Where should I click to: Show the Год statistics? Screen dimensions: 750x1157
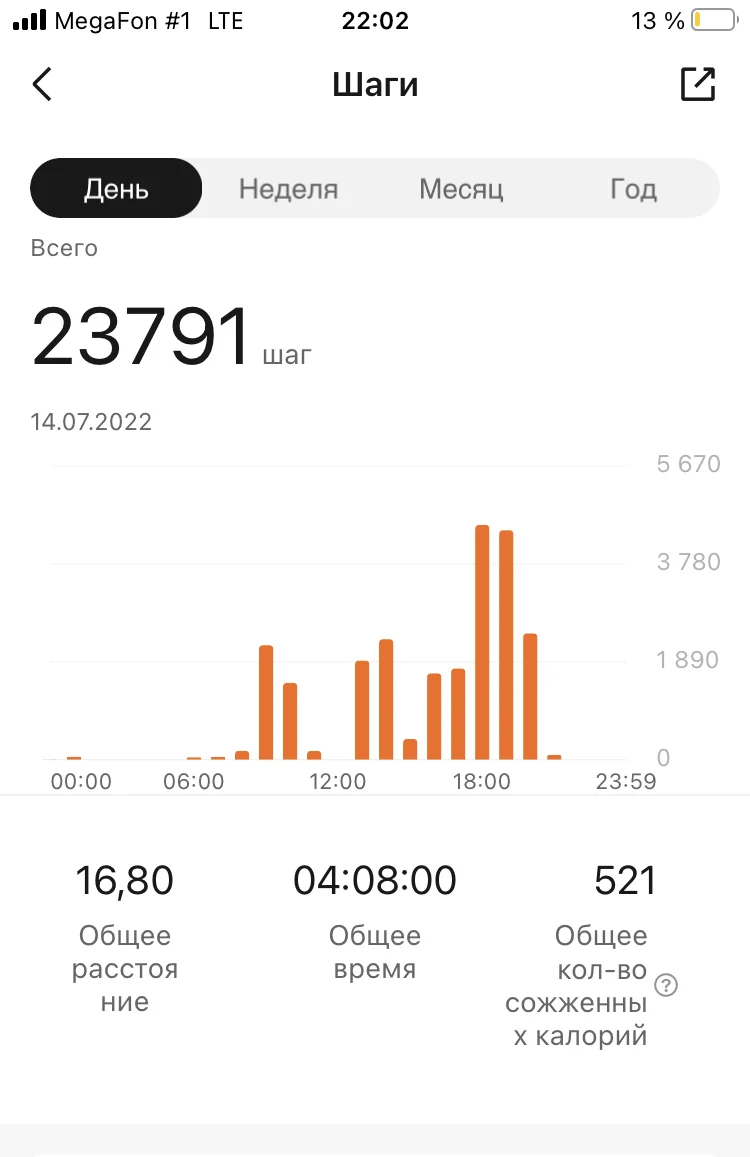633,189
